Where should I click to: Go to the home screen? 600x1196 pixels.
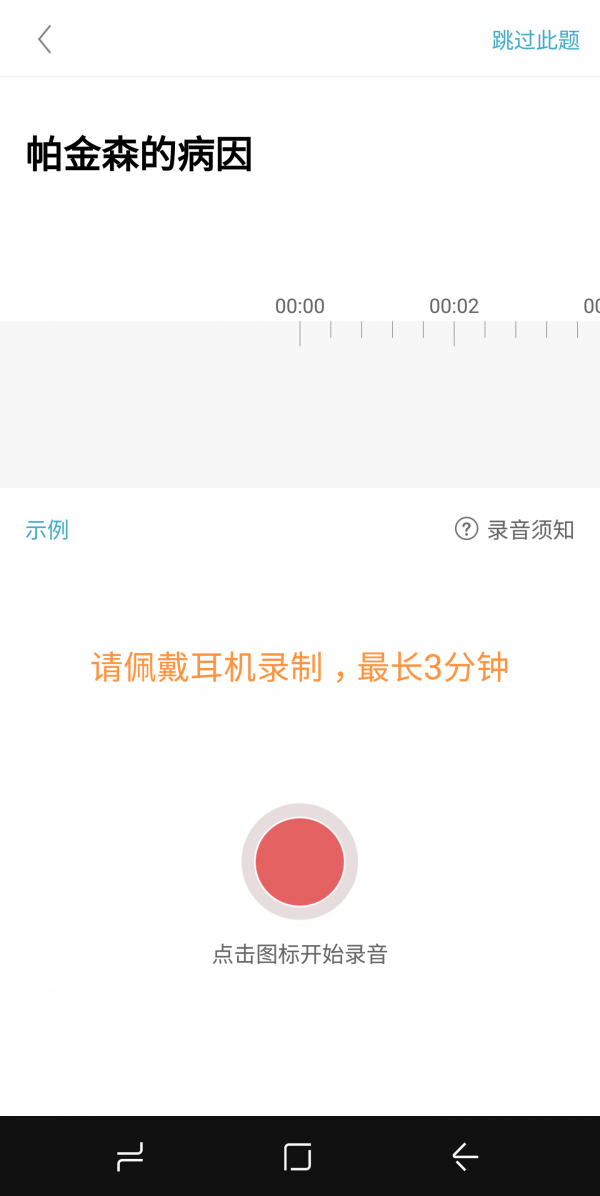pyautogui.click(x=298, y=1157)
